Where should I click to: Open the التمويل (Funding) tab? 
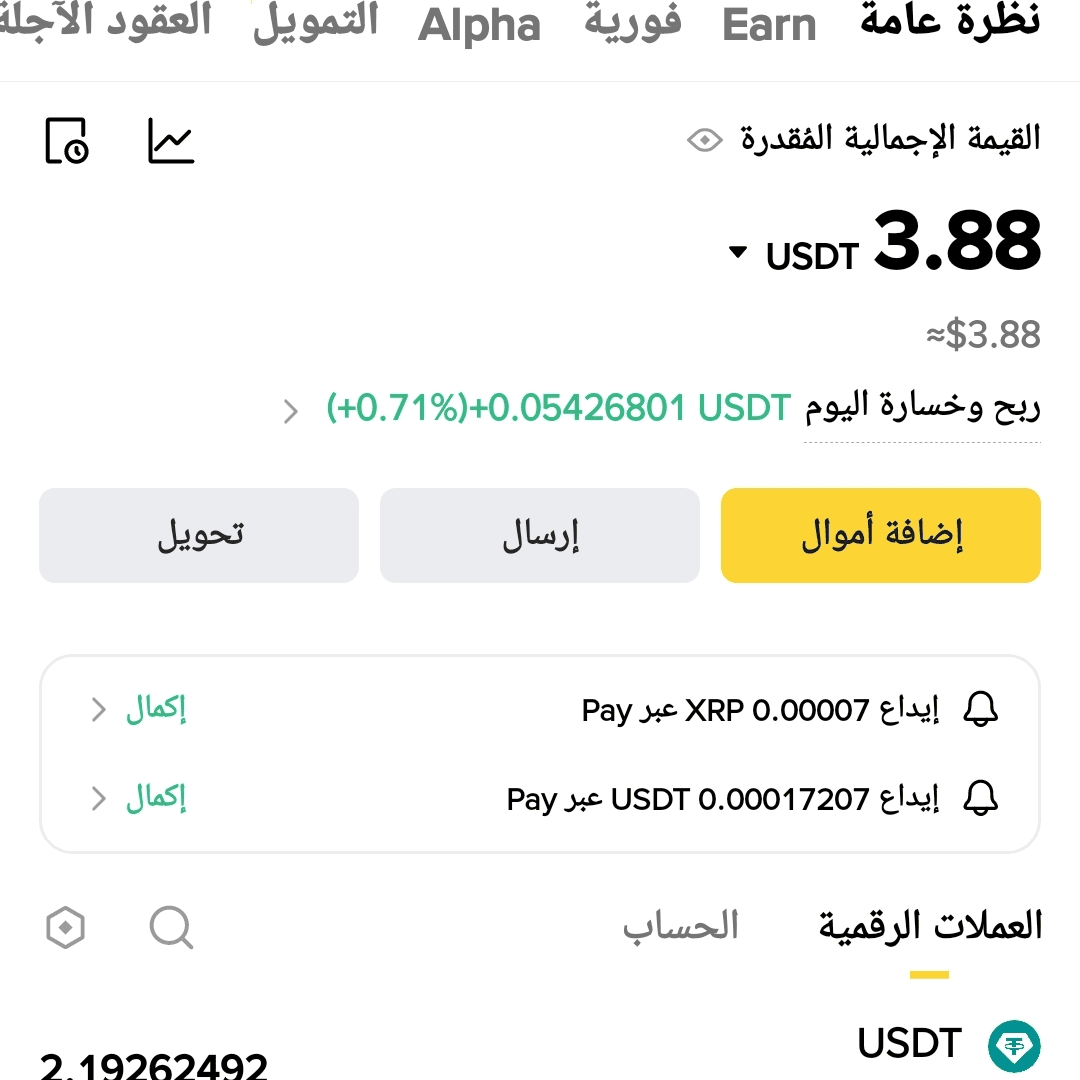coord(316,22)
